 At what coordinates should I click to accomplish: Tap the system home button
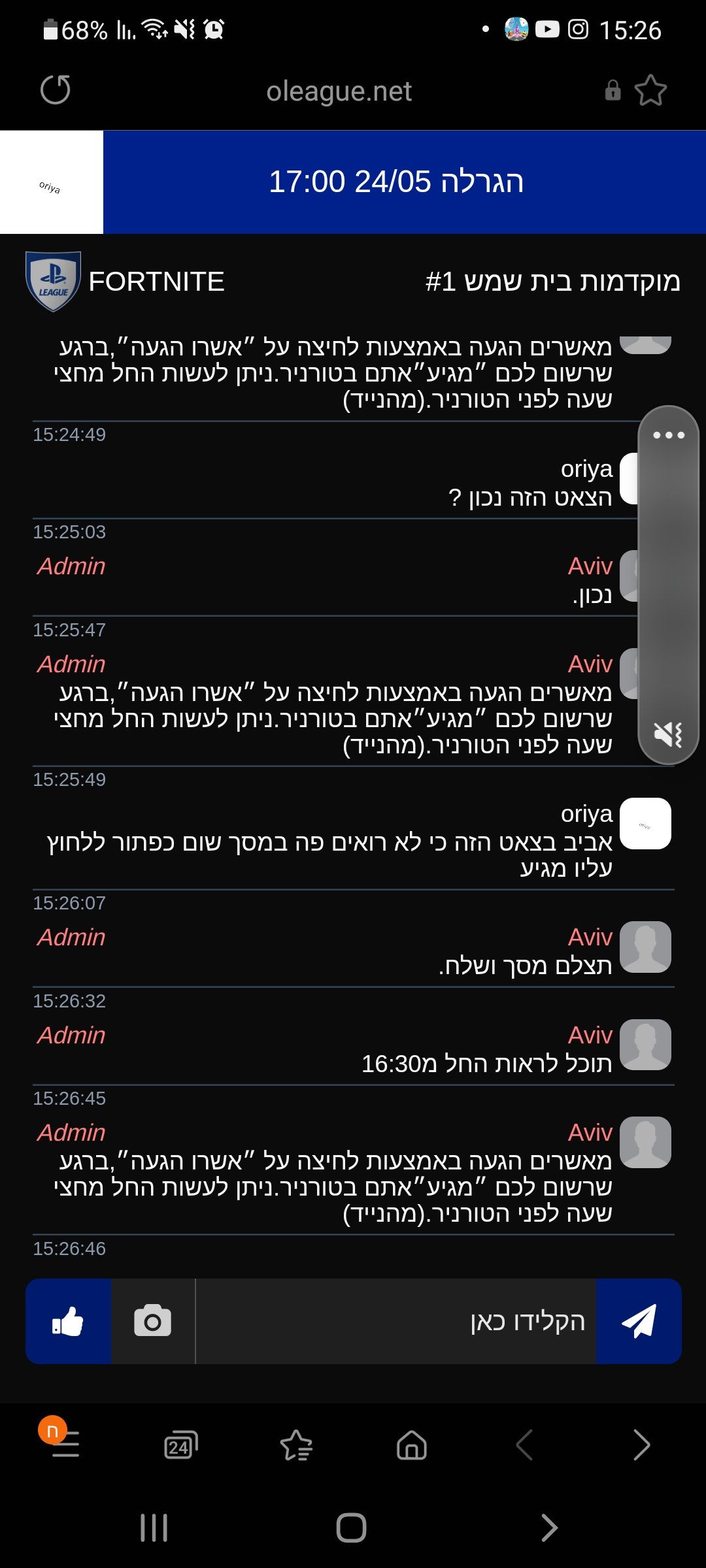pyautogui.click(x=352, y=1527)
